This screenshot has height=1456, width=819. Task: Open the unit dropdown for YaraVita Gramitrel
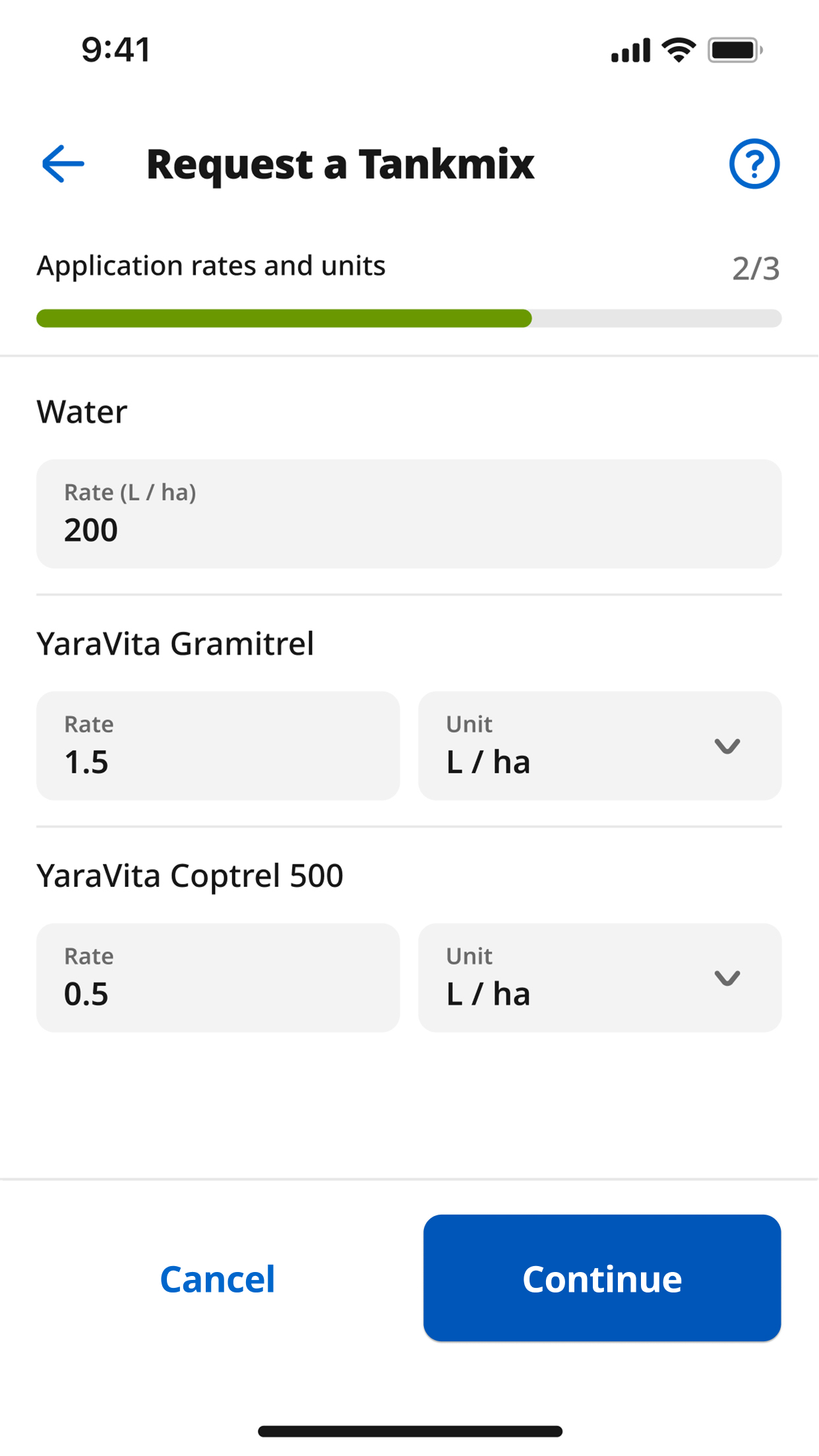tap(599, 746)
